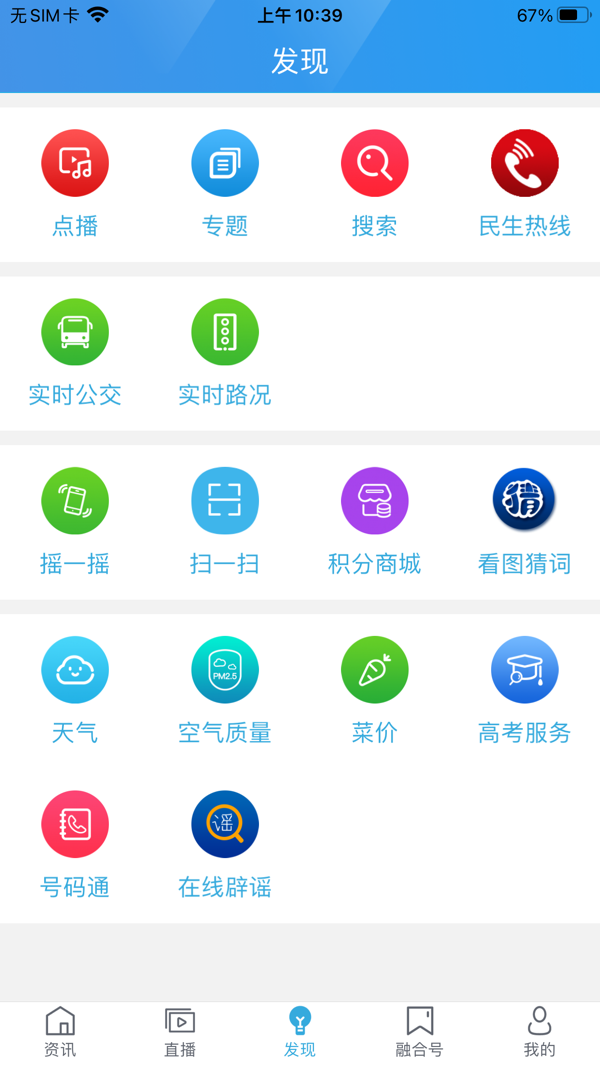Switch to the 资讯 news tab
This screenshot has width=600, height=1067.
[x=60, y=1032]
